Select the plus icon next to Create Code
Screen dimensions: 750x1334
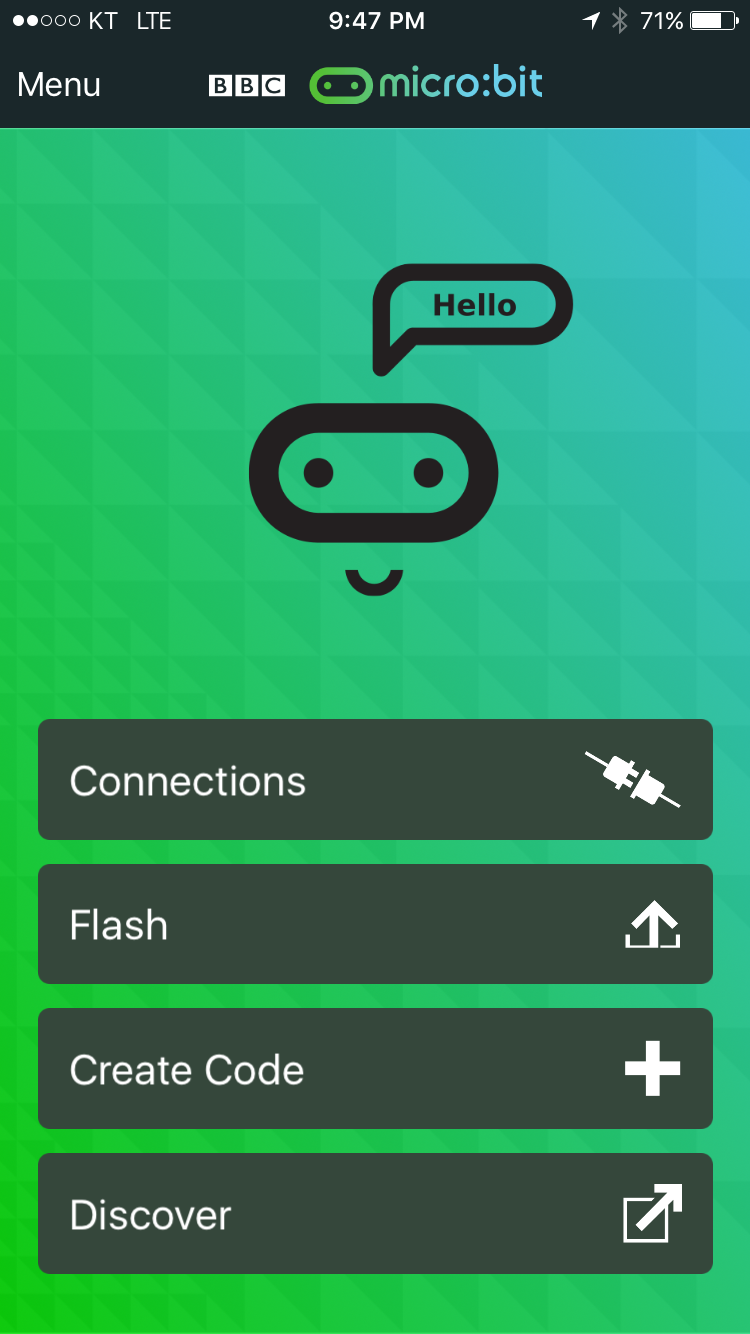(x=652, y=1069)
